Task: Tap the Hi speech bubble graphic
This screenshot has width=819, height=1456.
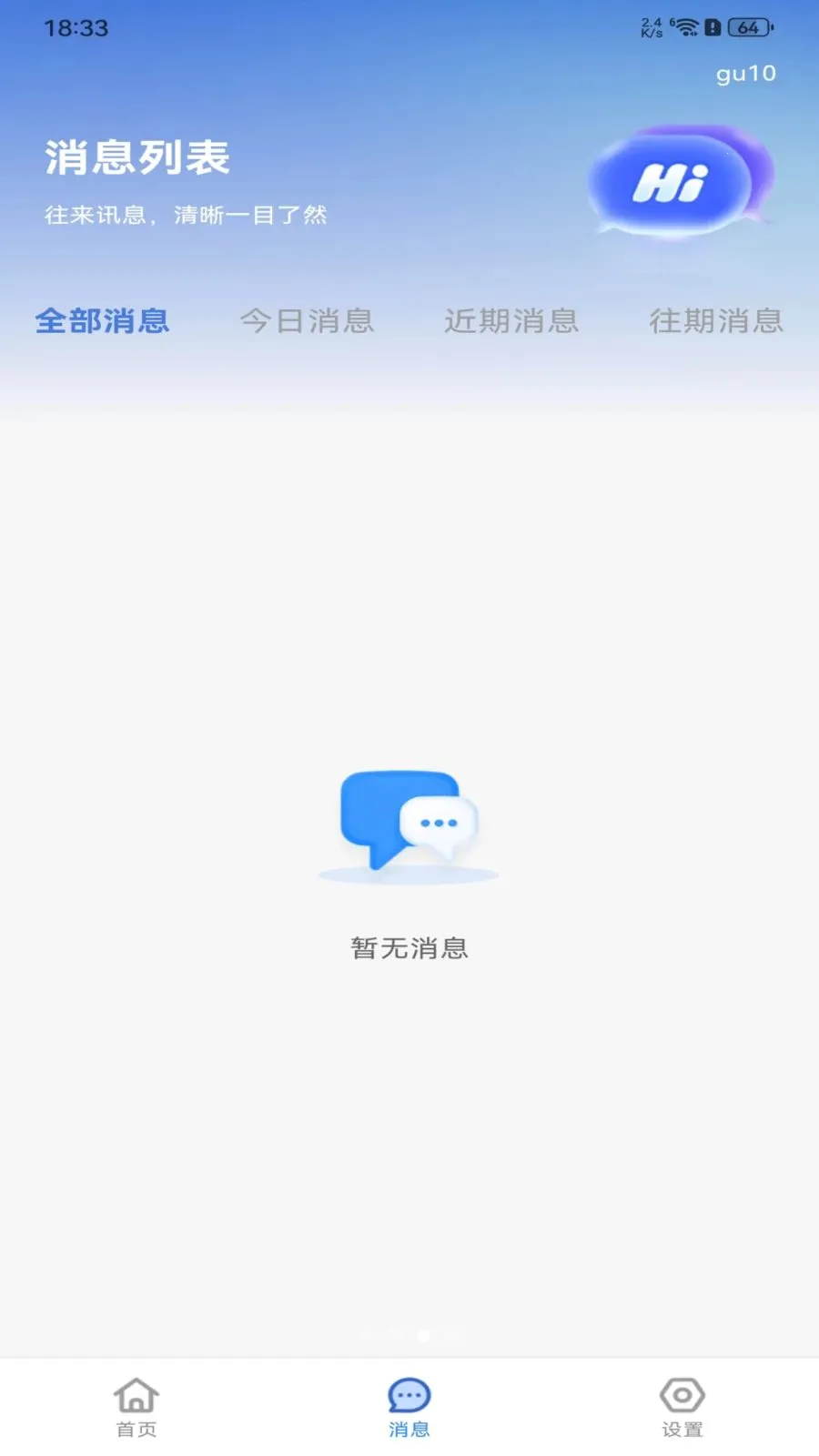Action: pyautogui.click(x=677, y=180)
